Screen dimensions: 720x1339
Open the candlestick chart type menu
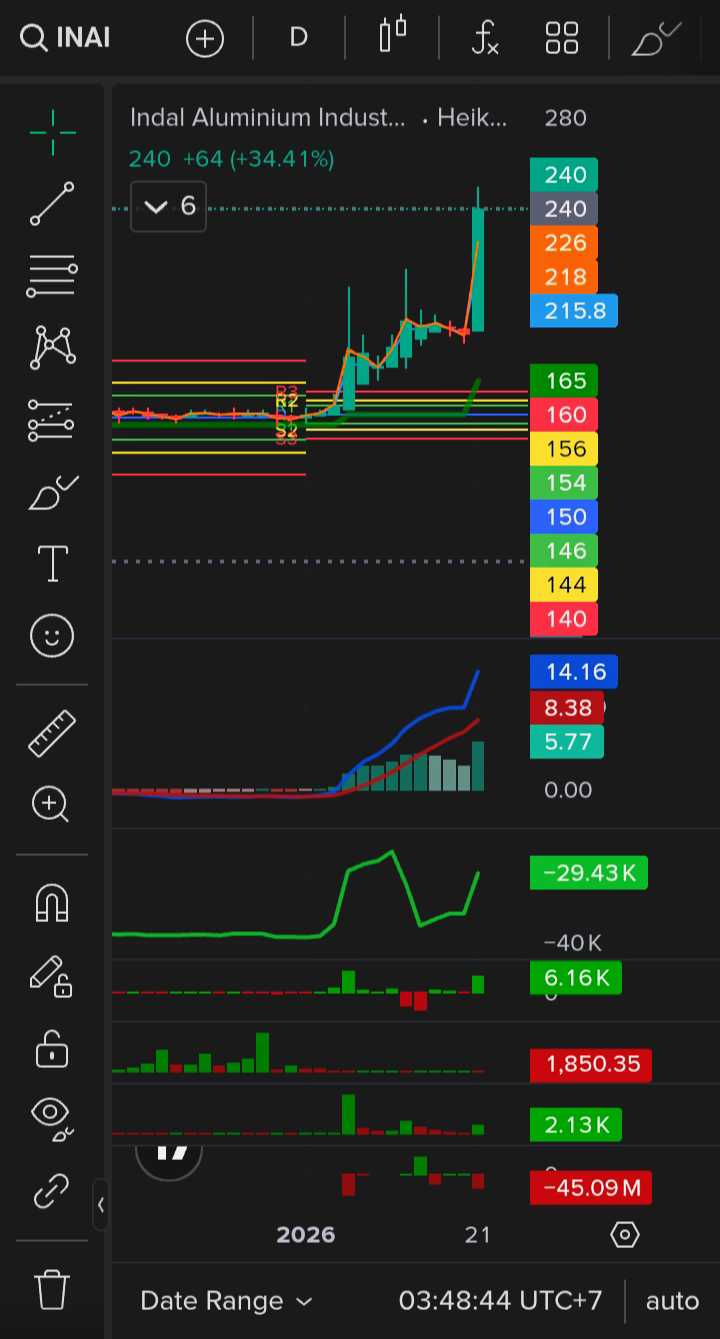point(393,36)
